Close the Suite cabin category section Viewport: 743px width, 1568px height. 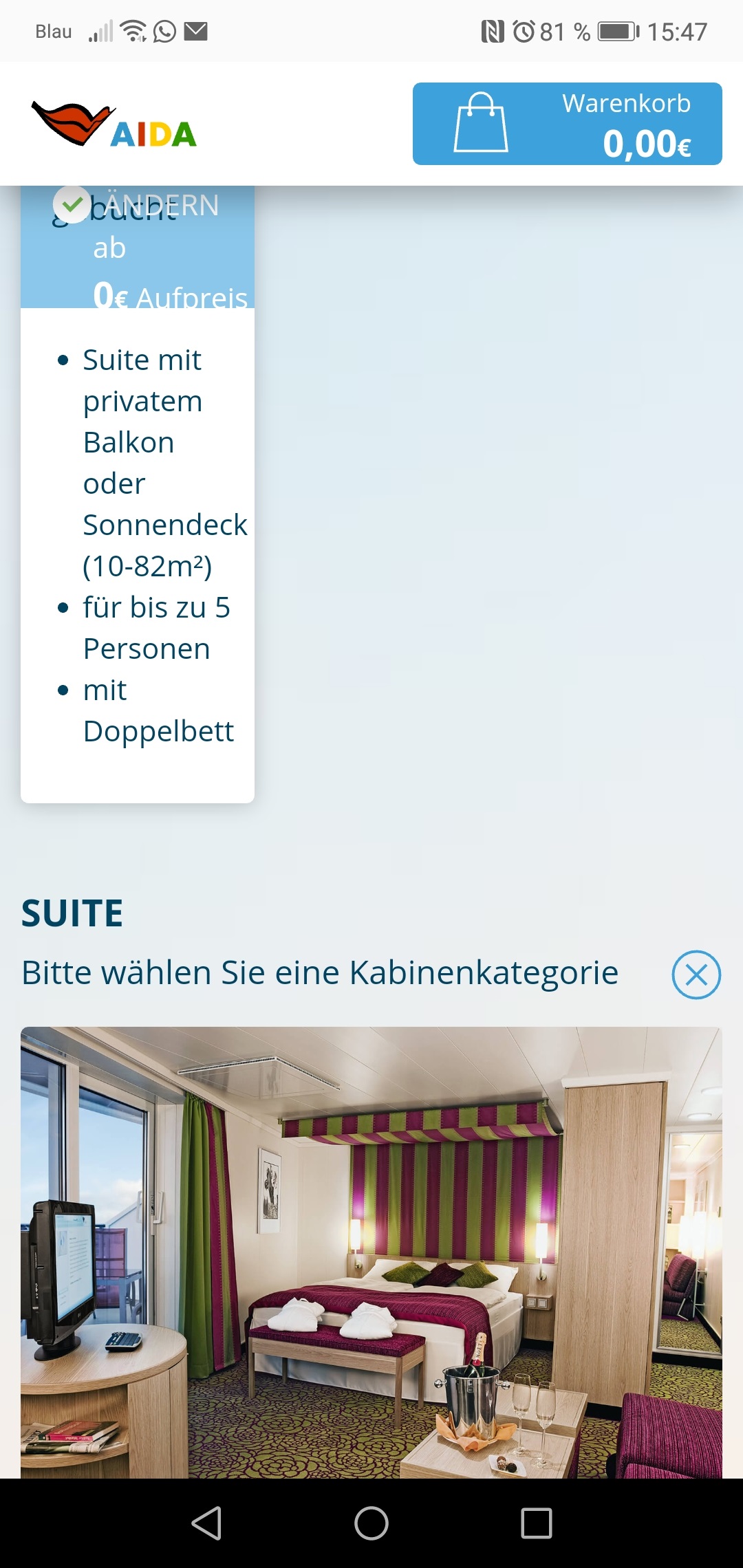pyautogui.click(x=696, y=974)
